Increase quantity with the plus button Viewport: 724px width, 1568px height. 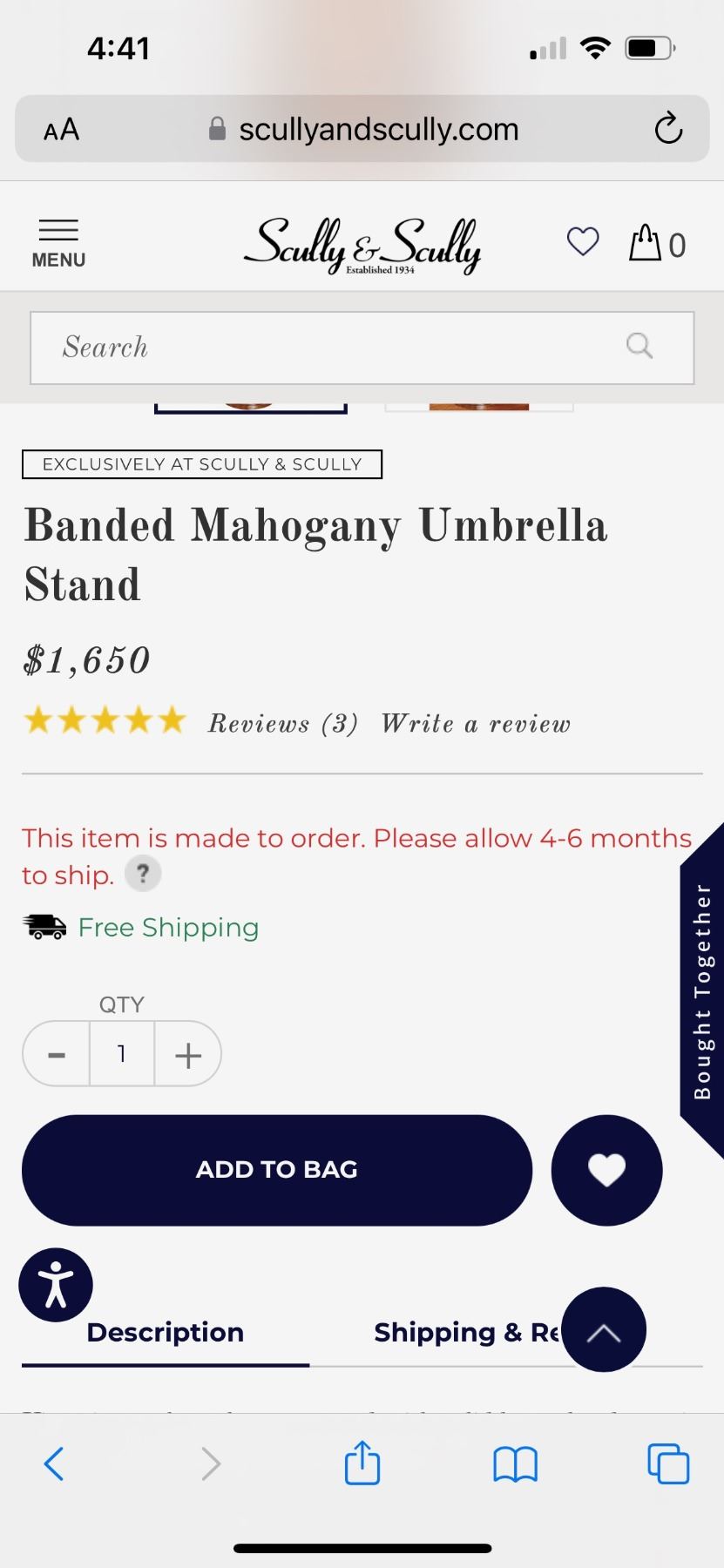(188, 1055)
